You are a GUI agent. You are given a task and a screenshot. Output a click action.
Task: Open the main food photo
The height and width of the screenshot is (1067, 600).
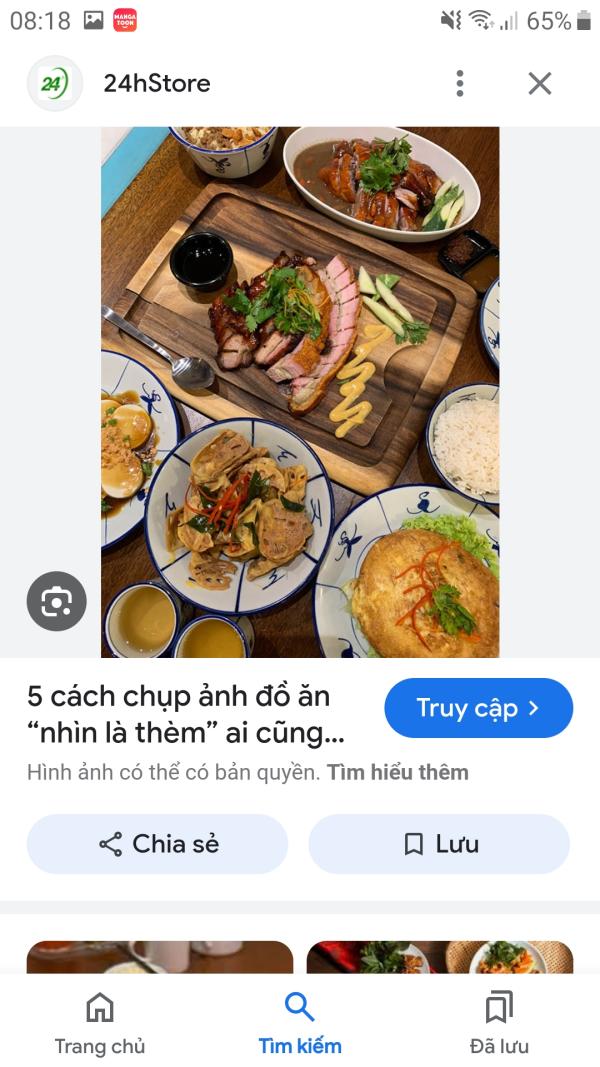[x=300, y=391]
